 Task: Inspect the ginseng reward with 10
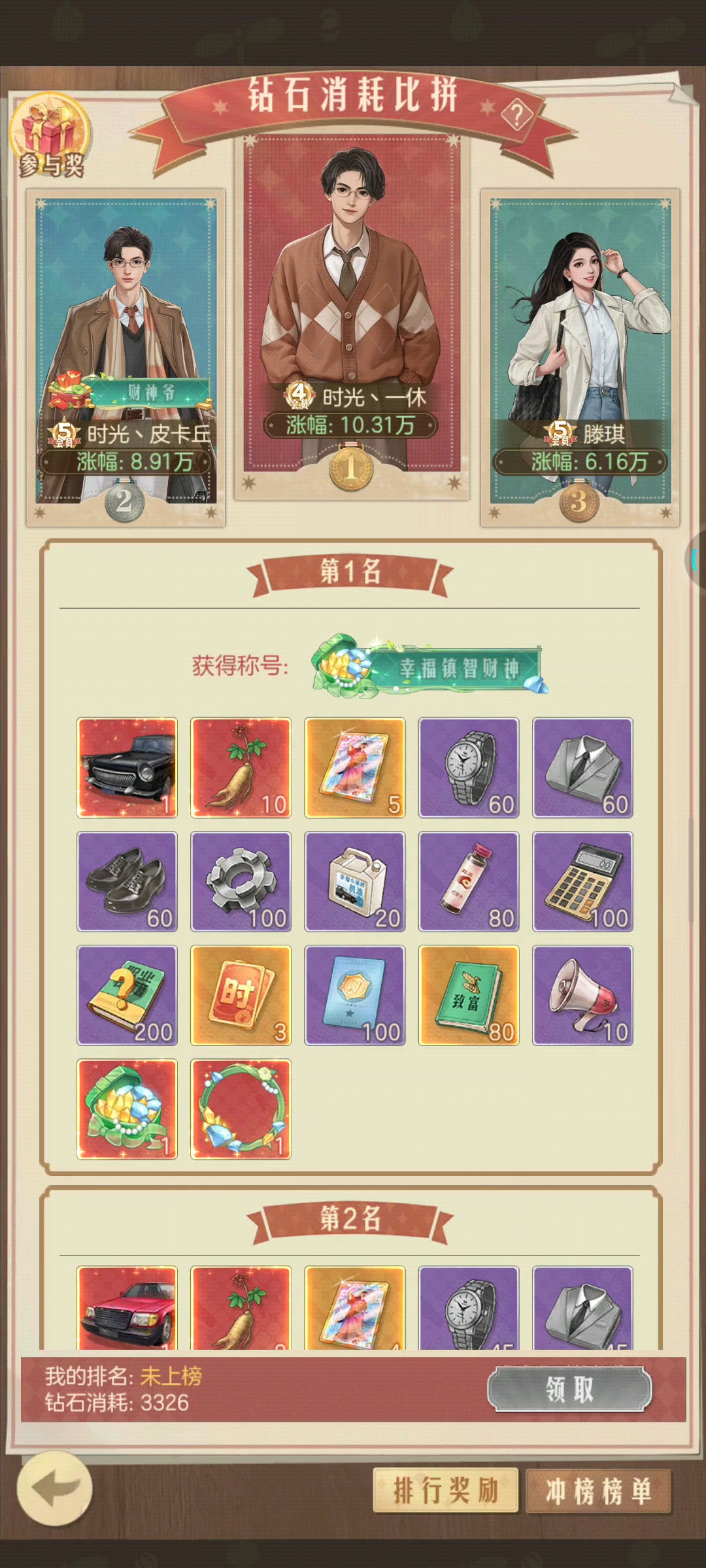[241, 768]
